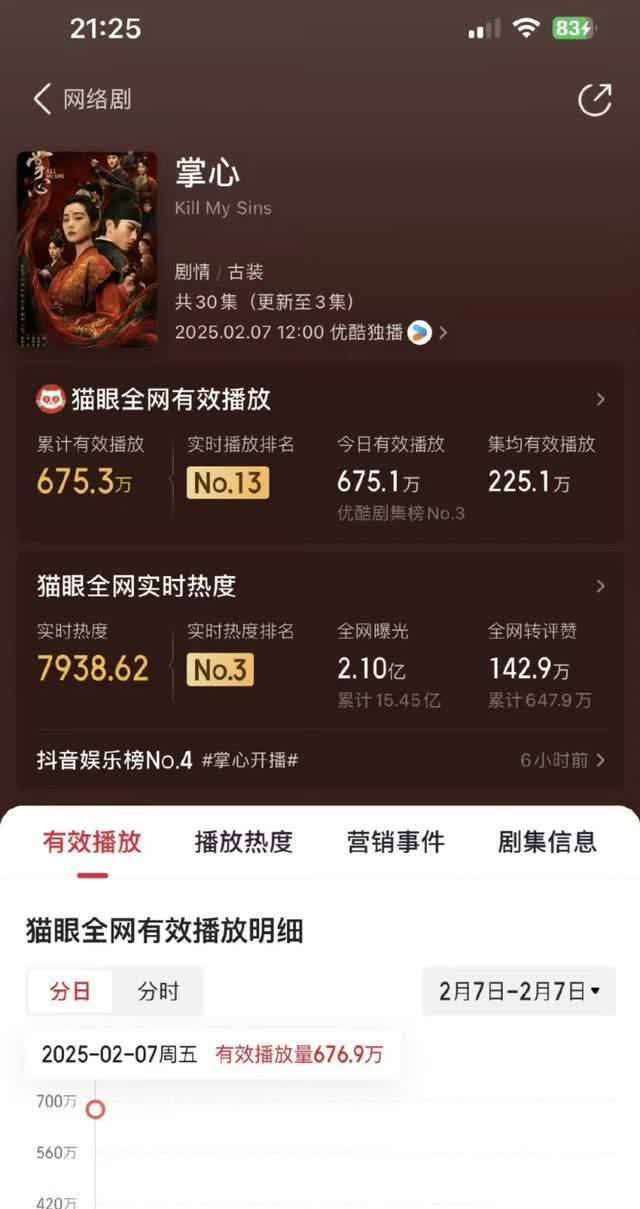The width and height of the screenshot is (640, 1209).
Task: Open 优酷独播 platform link
Action: (418, 333)
